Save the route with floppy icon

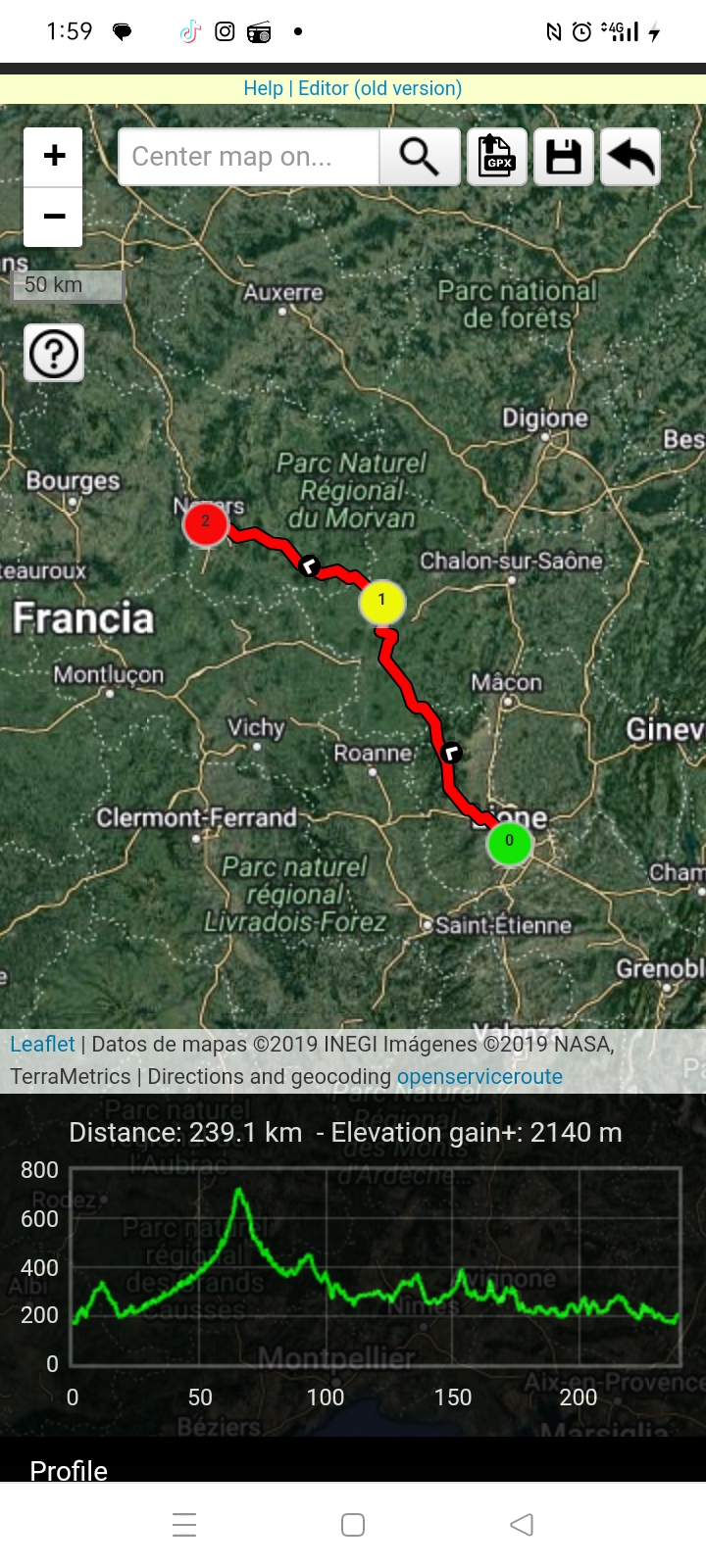pos(564,157)
